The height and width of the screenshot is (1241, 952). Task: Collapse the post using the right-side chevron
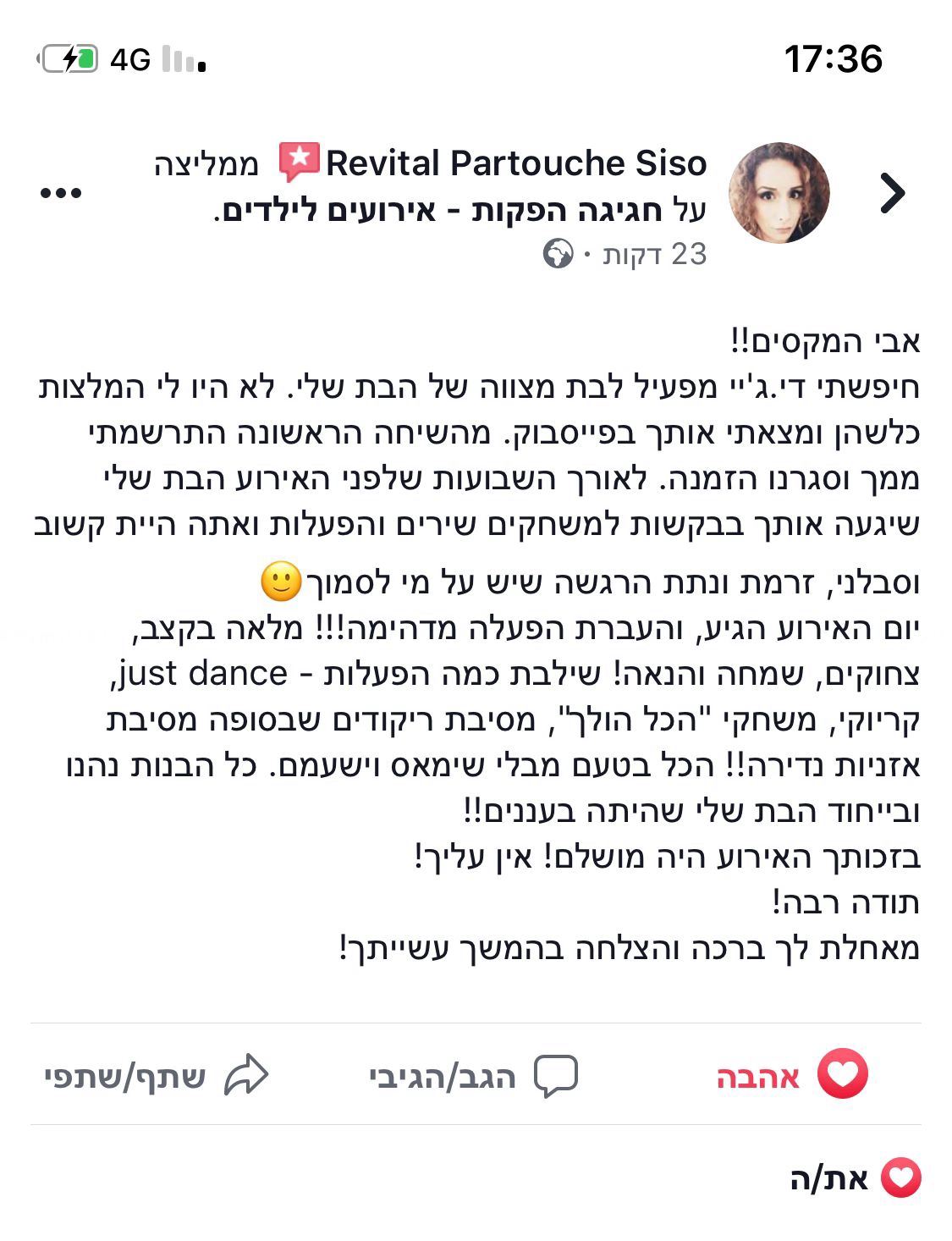[894, 193]
